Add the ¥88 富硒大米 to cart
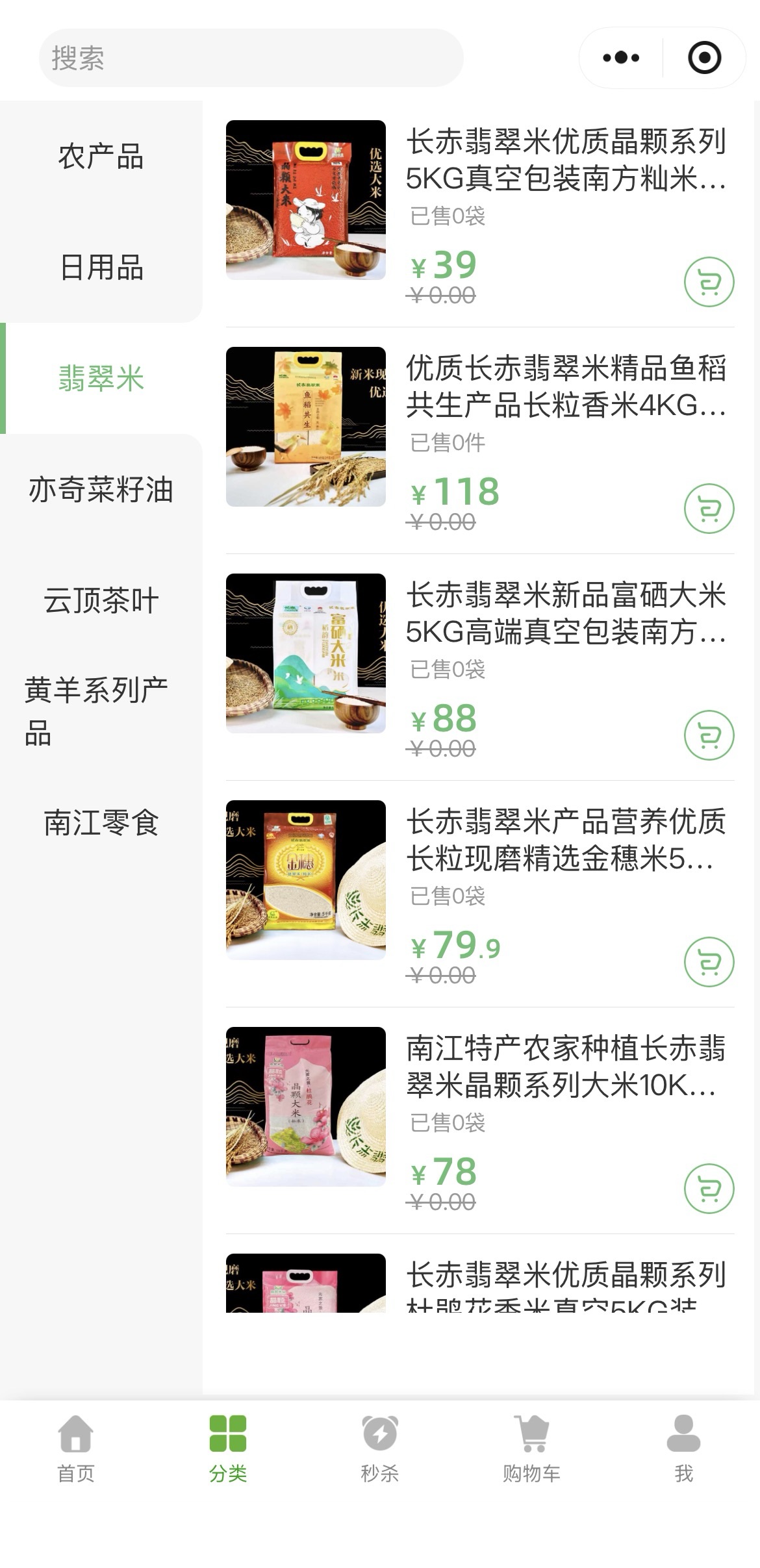This screenshot has height=1568, width=760. click(709, 735)
